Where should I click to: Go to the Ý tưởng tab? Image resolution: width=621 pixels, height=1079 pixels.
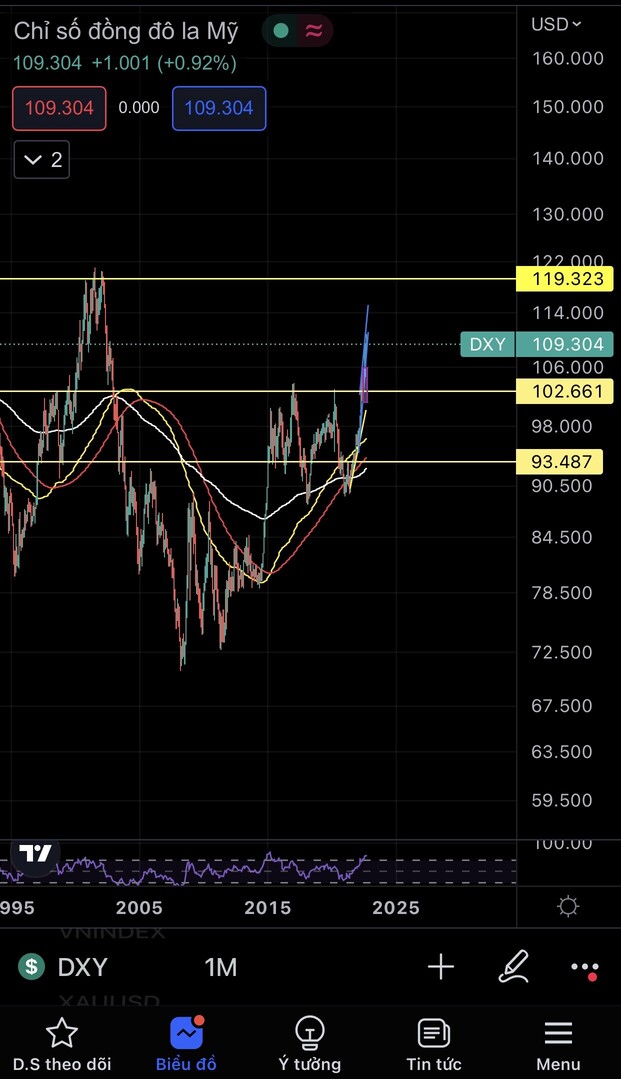(310, 1044)
